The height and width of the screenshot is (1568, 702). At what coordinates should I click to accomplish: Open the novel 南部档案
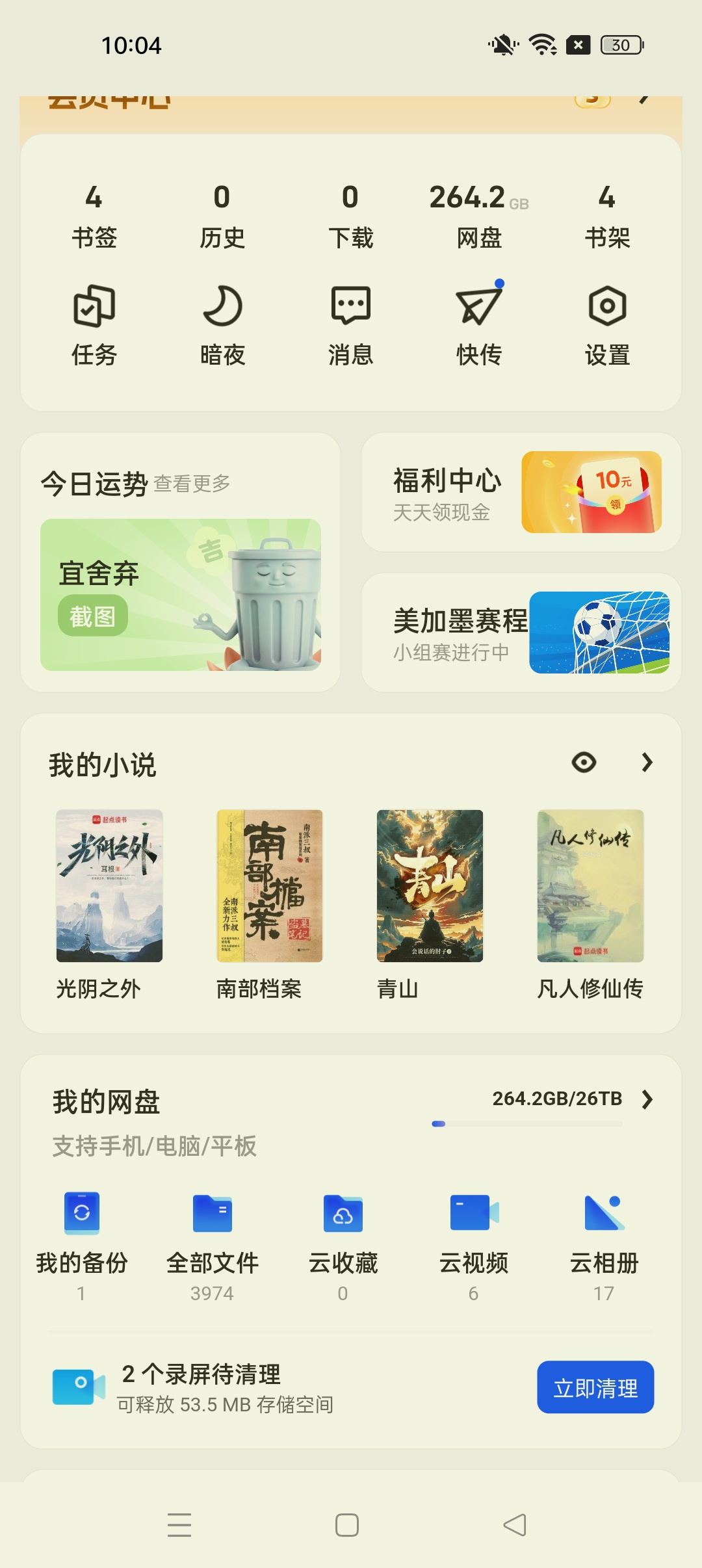coord(270,904)
